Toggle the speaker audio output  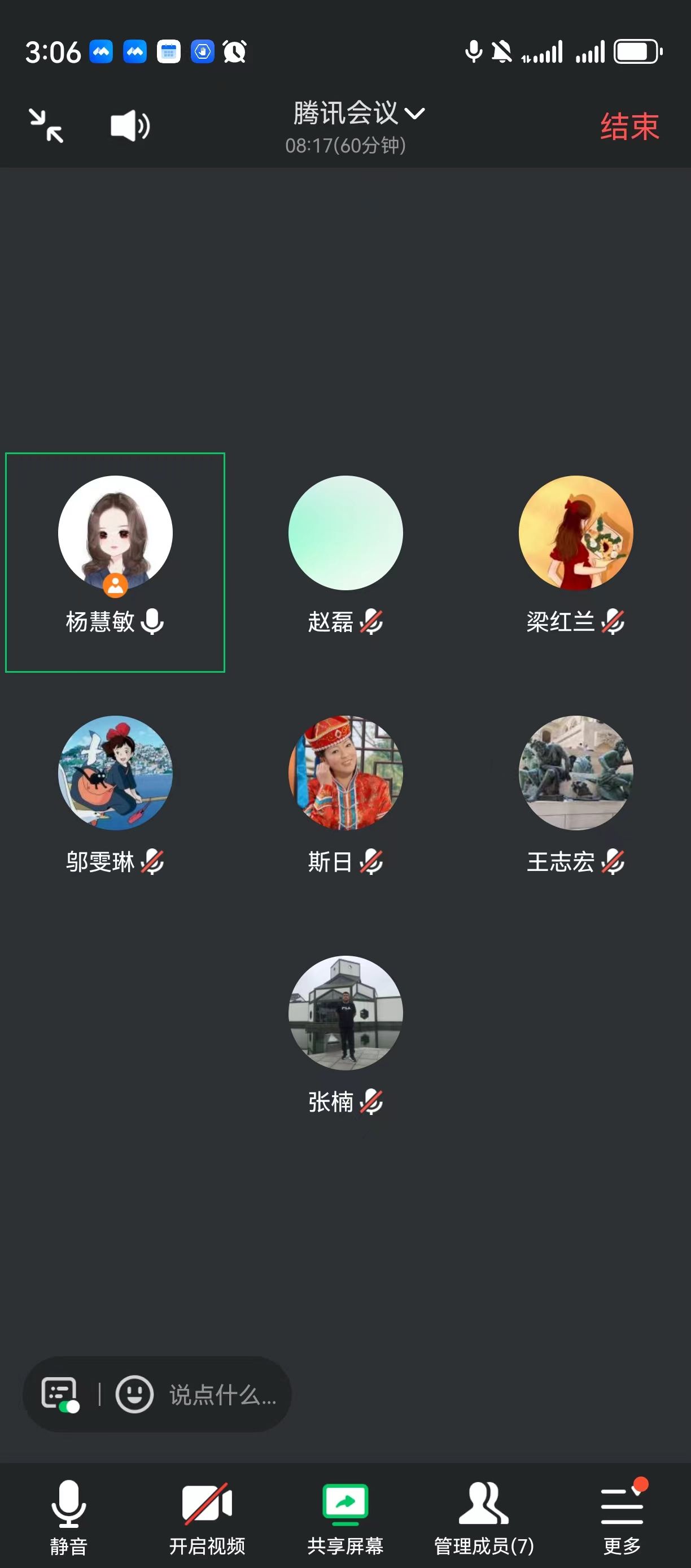(130, 126)
